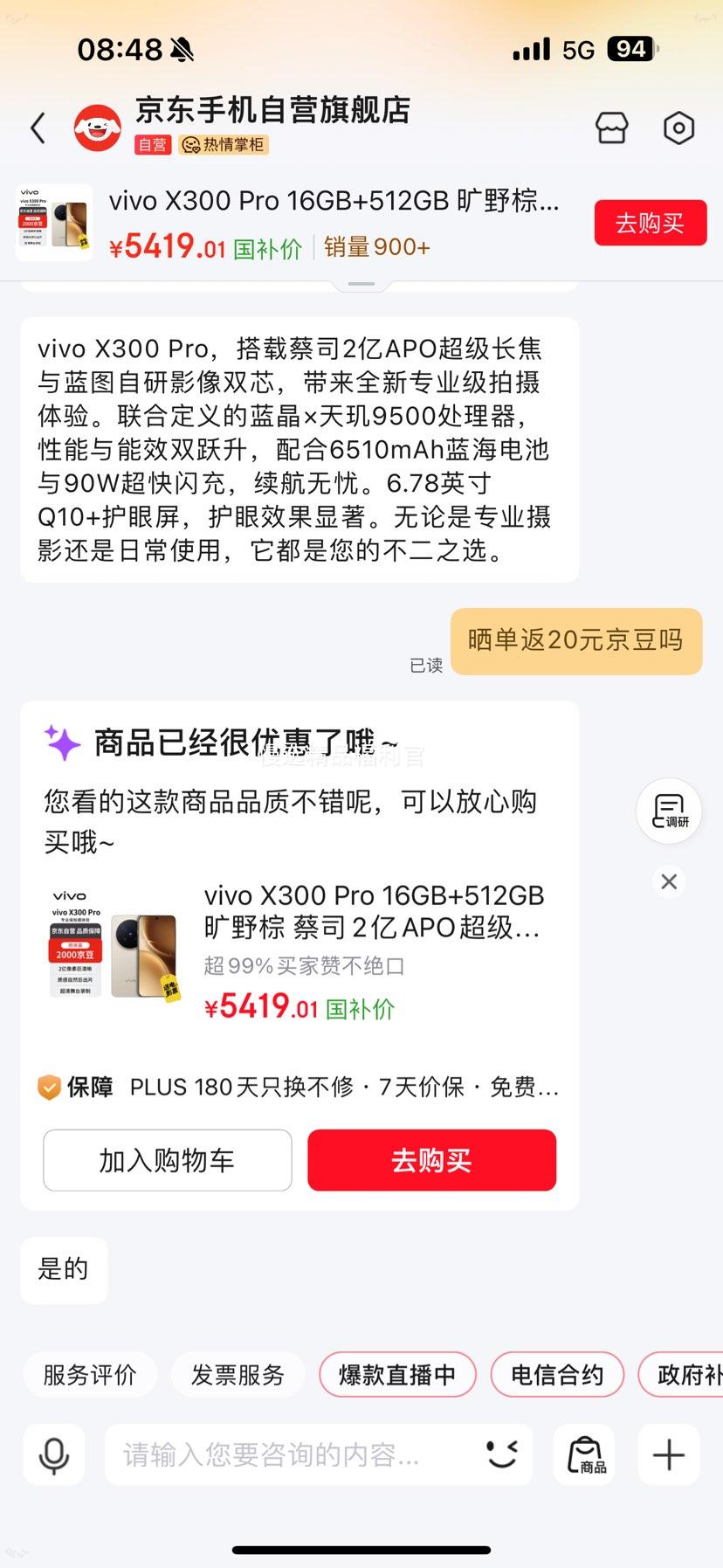Dismiss the recommendation card with the × button

coord(668,881)
